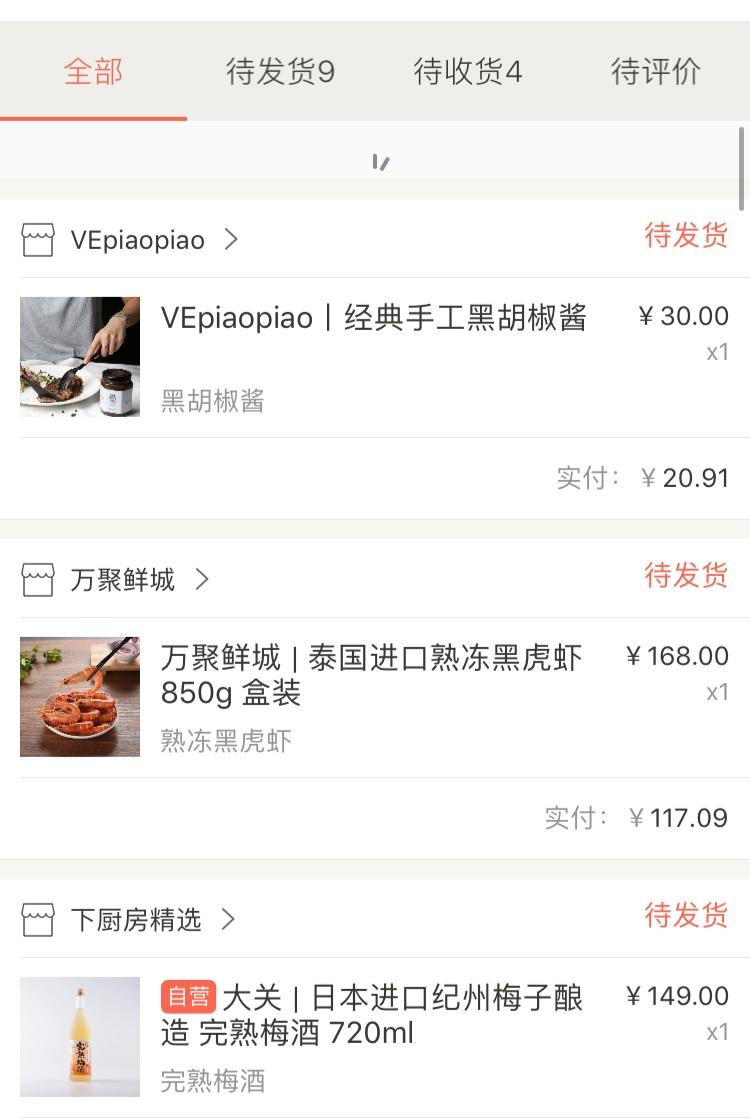
Task: Open the VEpiaopiao shop page
Action: [x=138, y=240]
